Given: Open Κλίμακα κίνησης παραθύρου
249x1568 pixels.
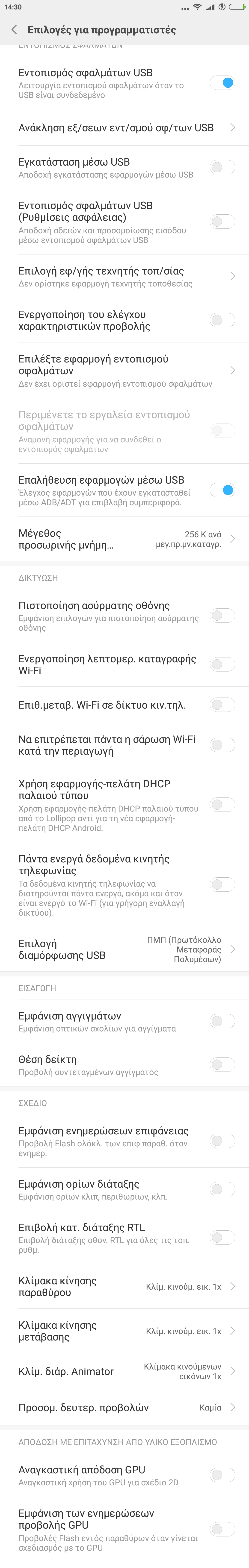Looking at the screenshot, I should [124, 1287].
